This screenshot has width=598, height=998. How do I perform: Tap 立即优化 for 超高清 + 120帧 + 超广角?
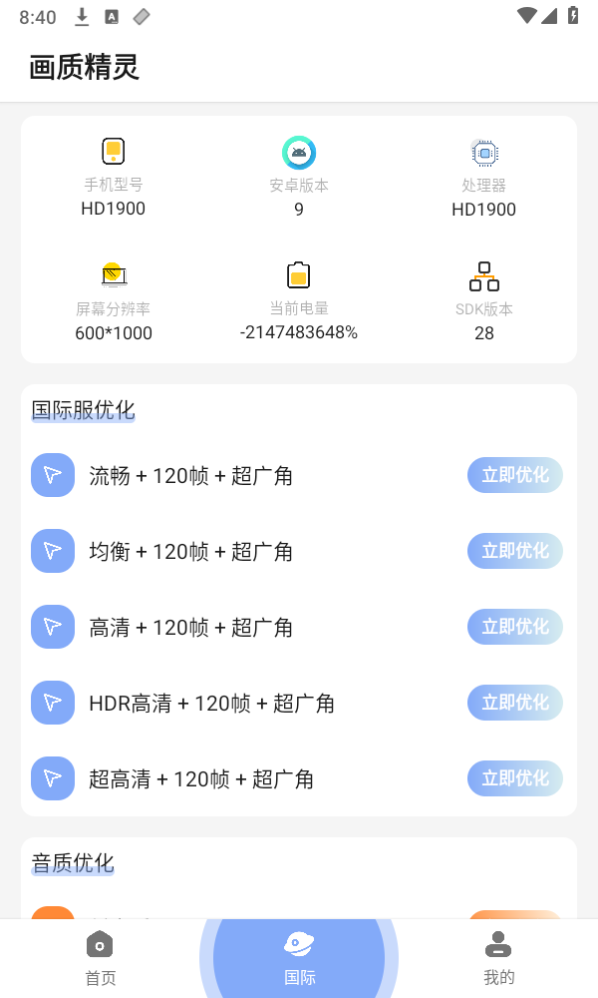click(x=515, y=778)
